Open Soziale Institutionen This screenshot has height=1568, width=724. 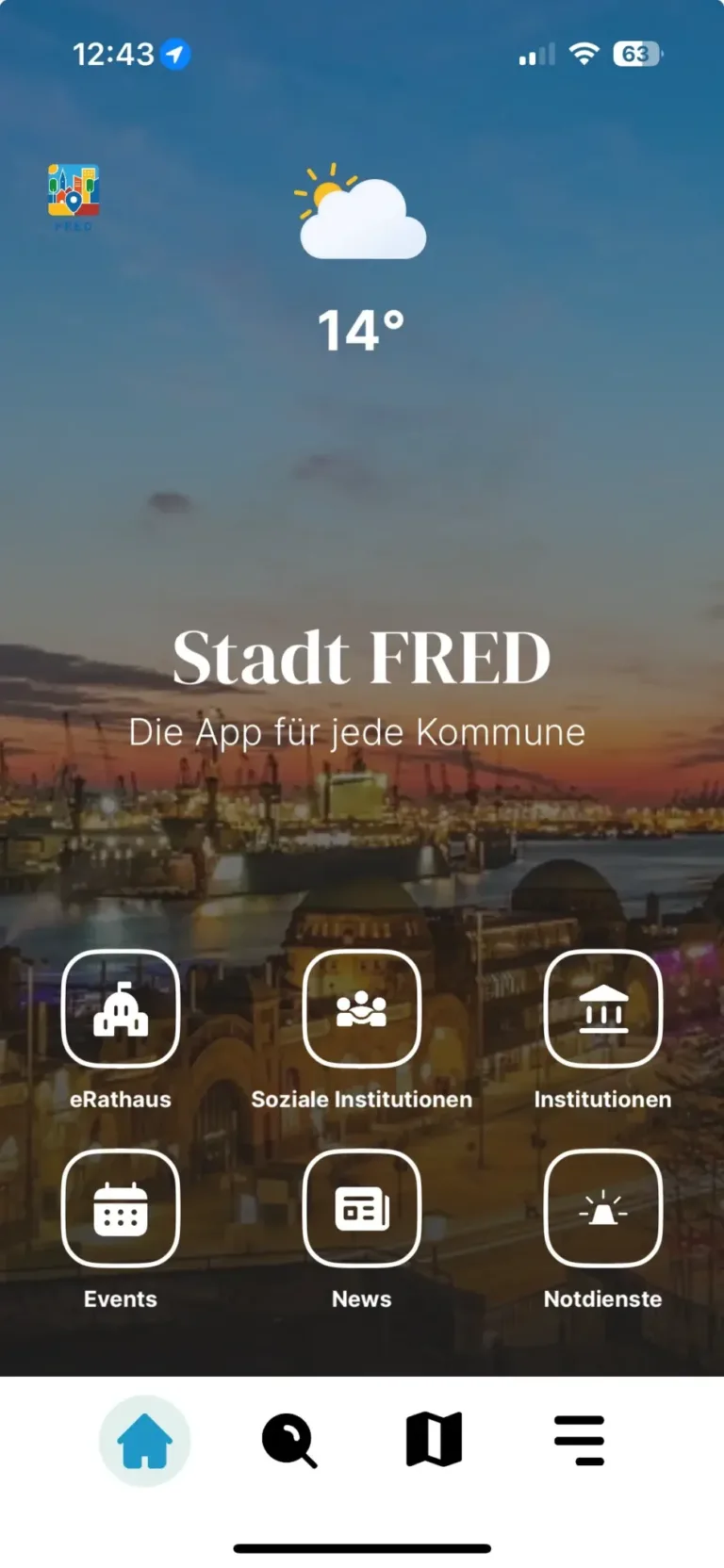click(361, 1008)
